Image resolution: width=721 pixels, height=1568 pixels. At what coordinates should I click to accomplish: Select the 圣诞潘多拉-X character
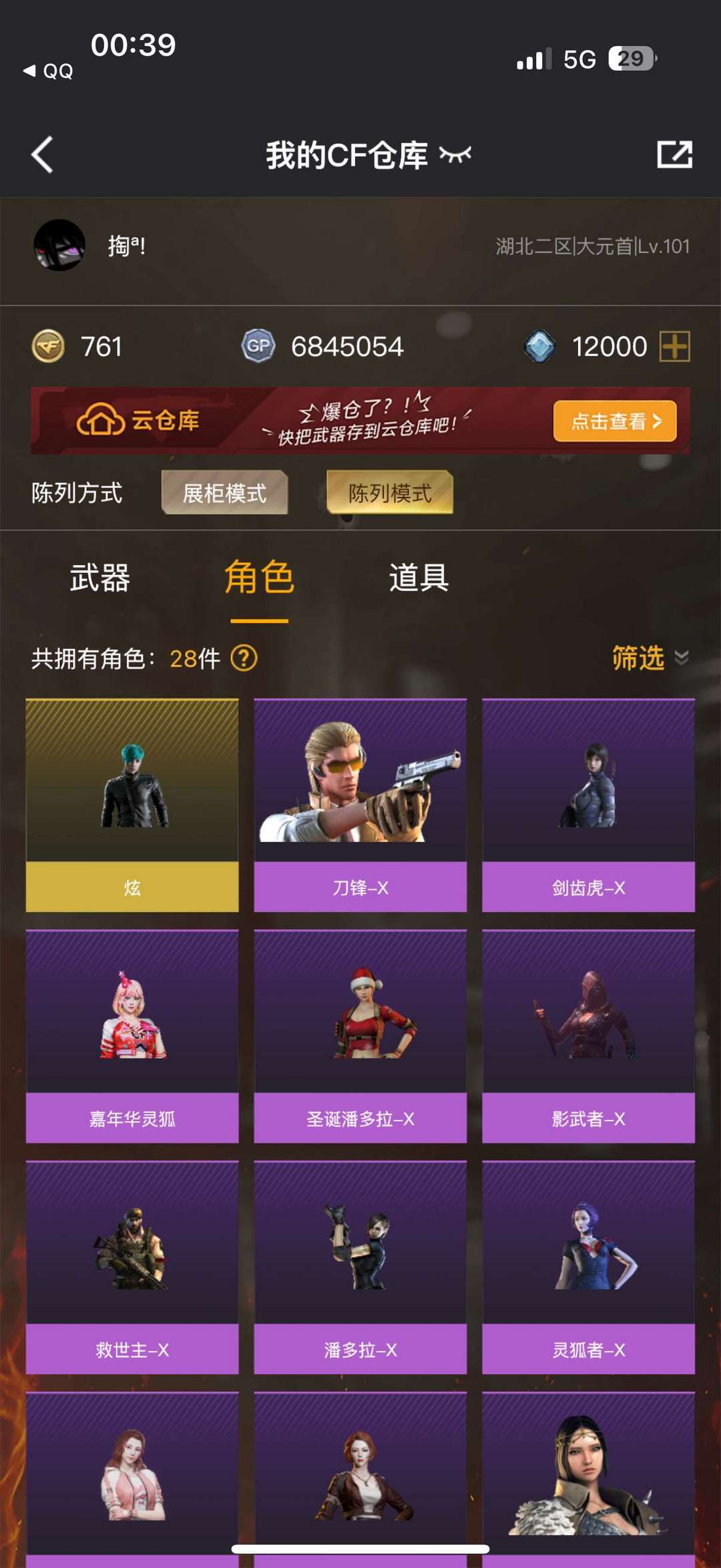360,1036
